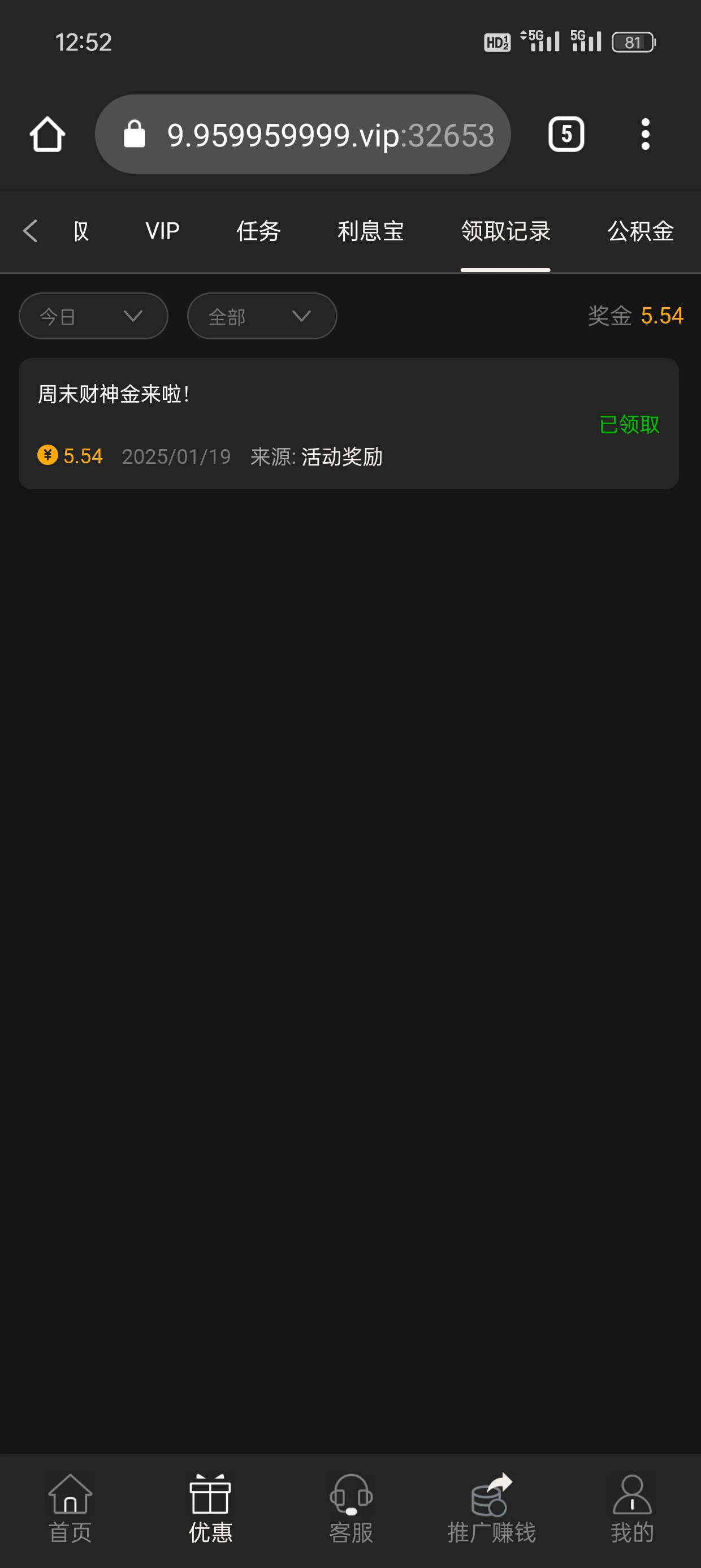Screen dimensions: 701x1568
Task: Switch to the VIP tab
Action: coord(162,231)
